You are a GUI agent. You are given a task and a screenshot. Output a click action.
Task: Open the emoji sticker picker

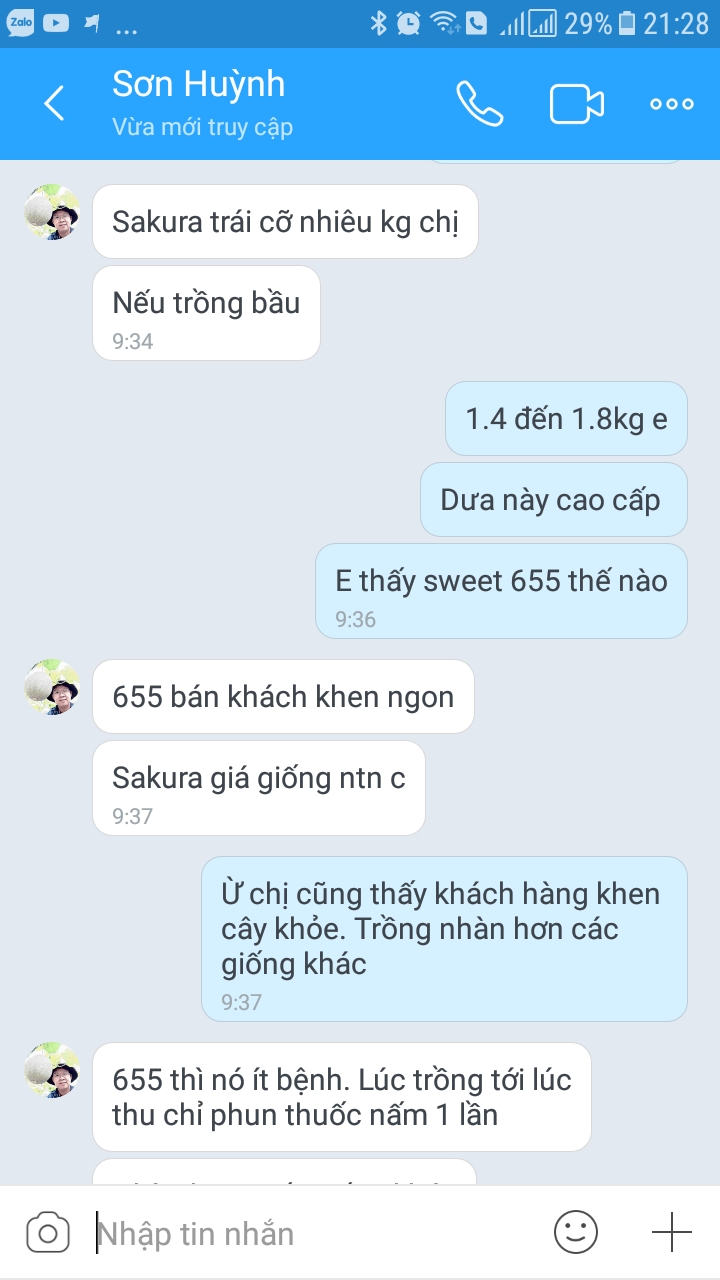point(576,1232)
